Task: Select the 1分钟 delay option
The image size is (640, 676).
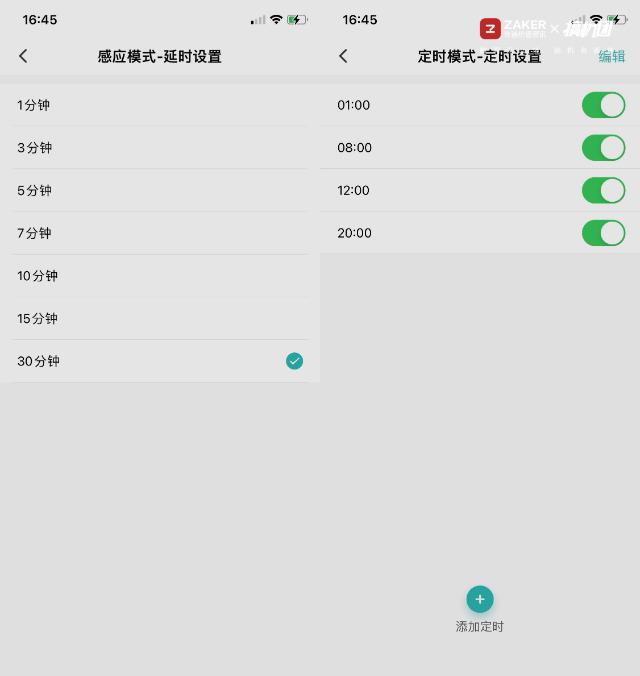Action: 160,105
